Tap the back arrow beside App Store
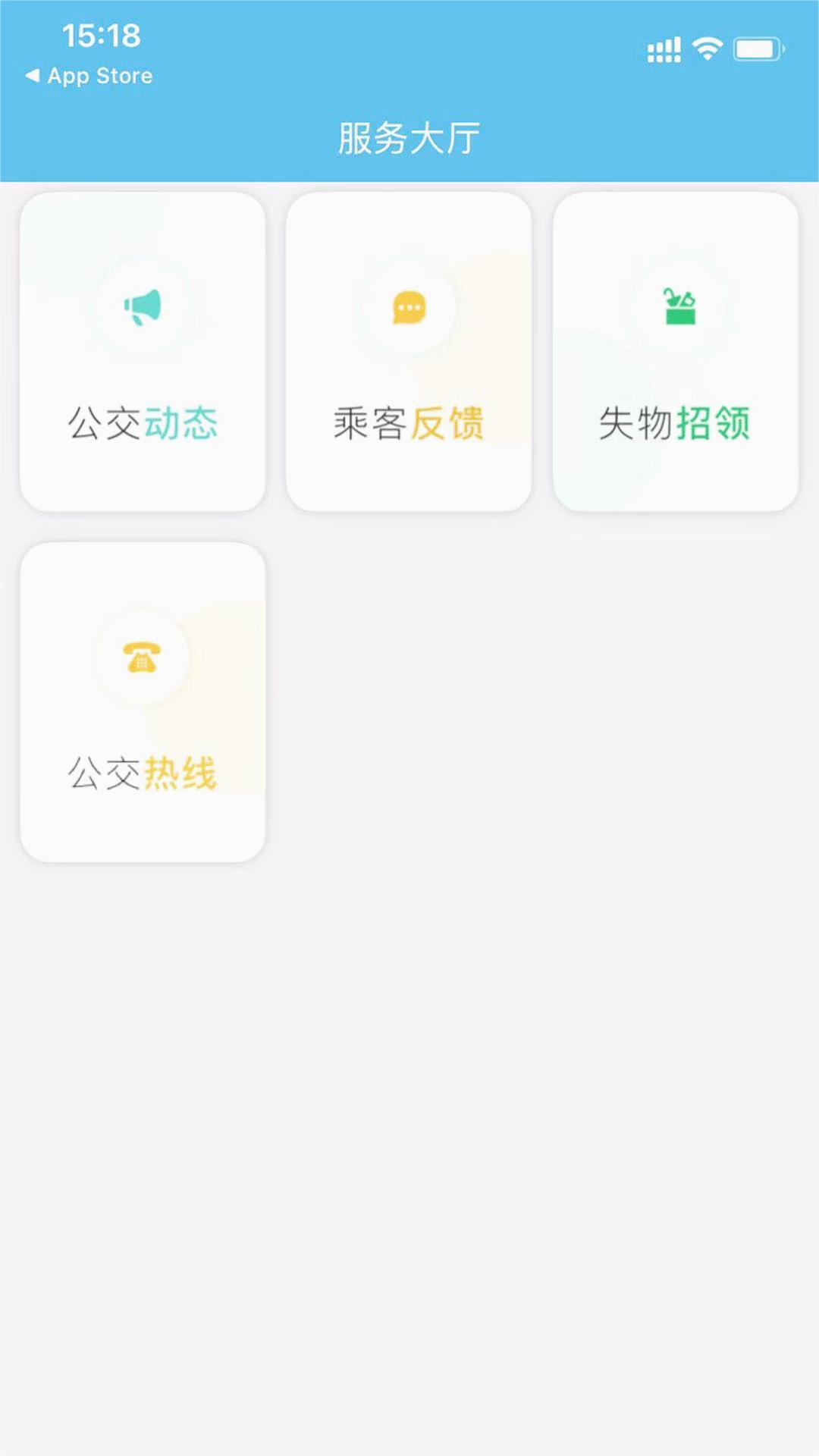The height and width of the screenshot is (1456, 819). [x=33, y=75]
